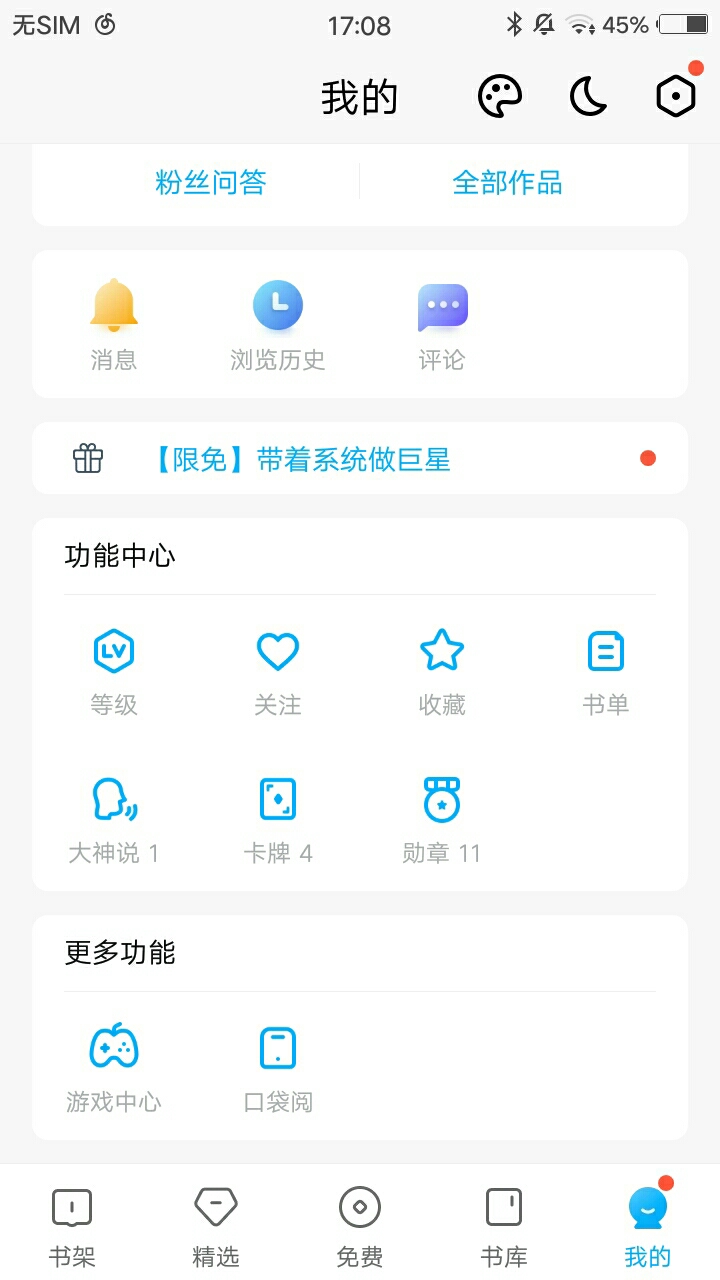The image size is (720, 1280).
Task: Open 消息 notifications
Action: tap(114, 325)
